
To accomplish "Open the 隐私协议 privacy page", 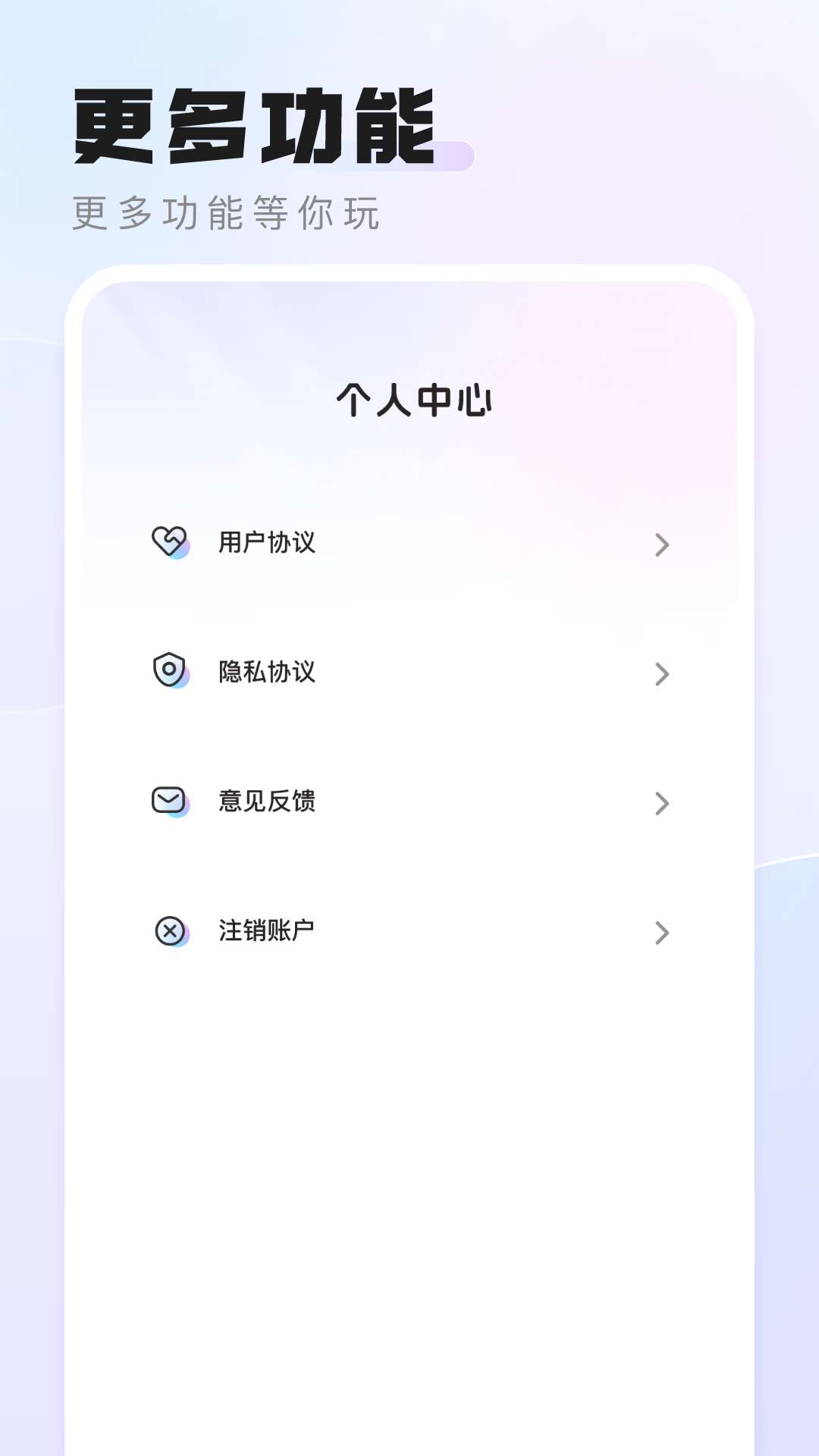I will coord(267,671).
